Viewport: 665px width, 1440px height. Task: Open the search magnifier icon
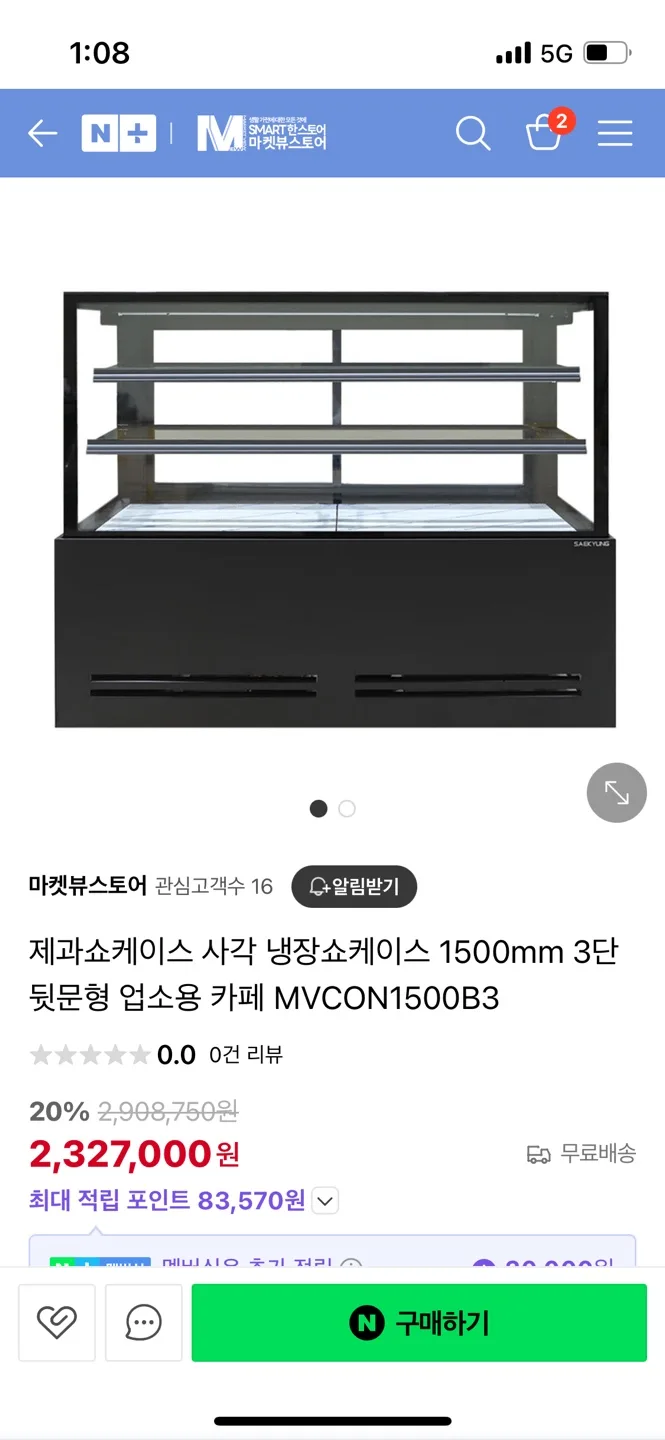point(473,133)
